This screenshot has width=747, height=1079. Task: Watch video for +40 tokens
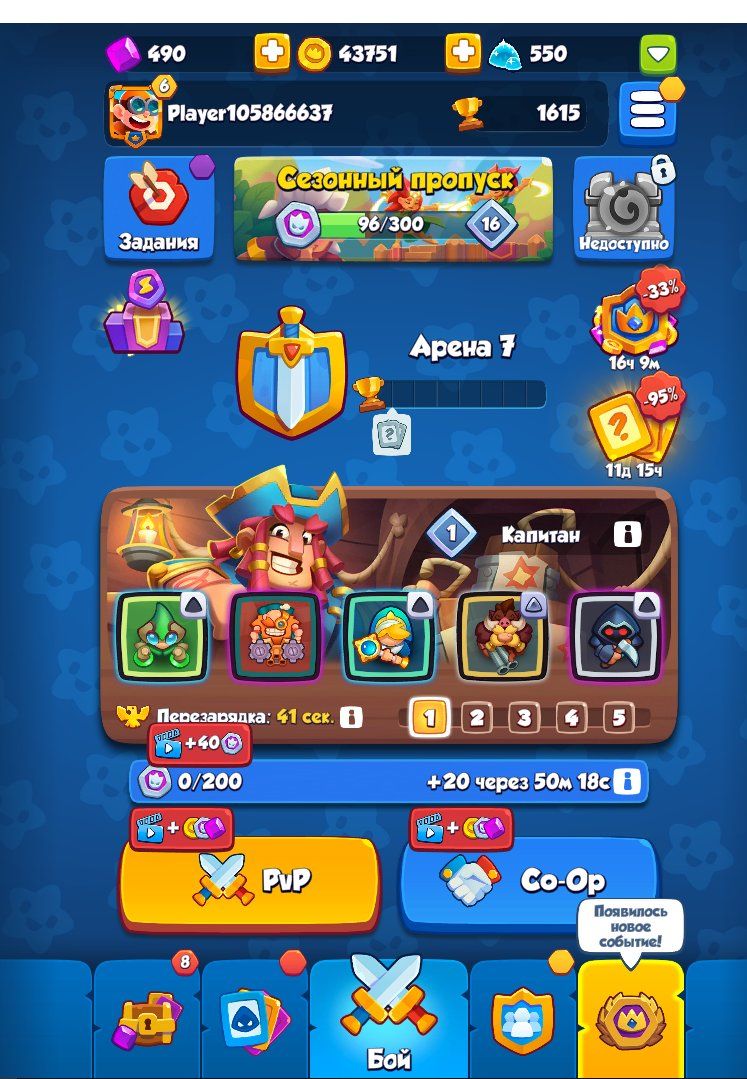(x=199, y=744)
